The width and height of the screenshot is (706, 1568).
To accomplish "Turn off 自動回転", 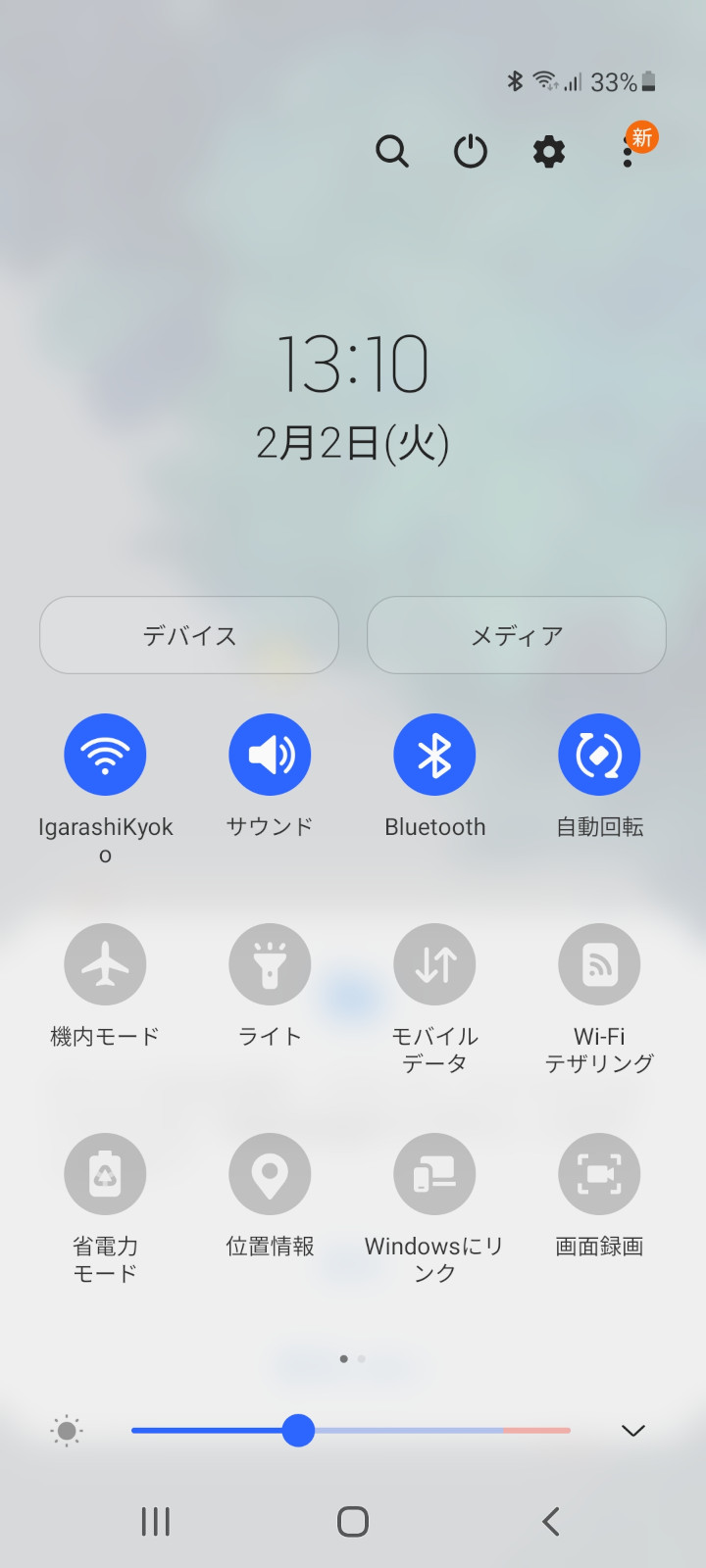I will (599, 755).
